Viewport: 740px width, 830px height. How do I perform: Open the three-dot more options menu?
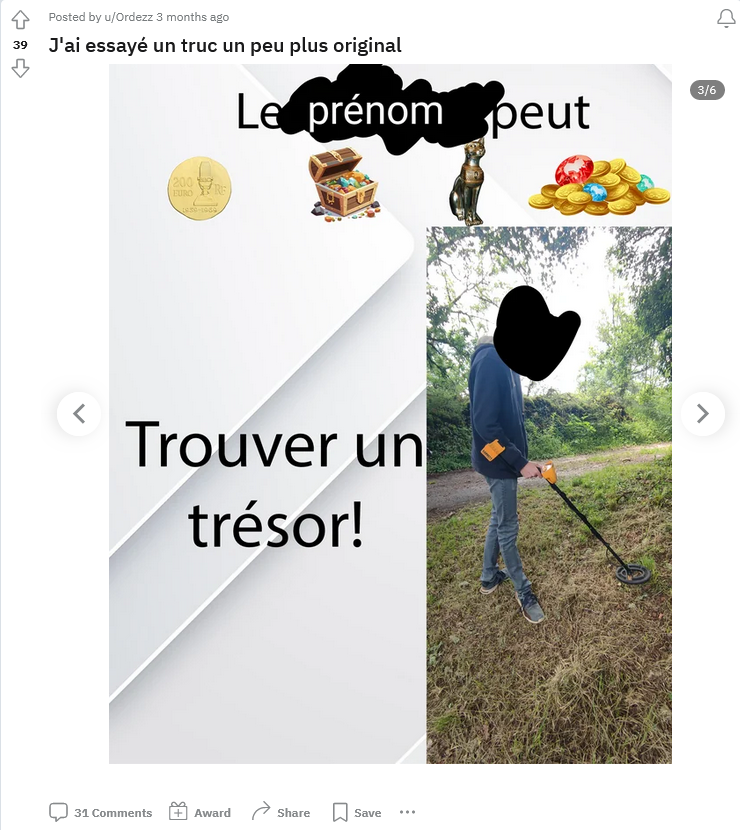pyautogui.click(x=407, y=812)
